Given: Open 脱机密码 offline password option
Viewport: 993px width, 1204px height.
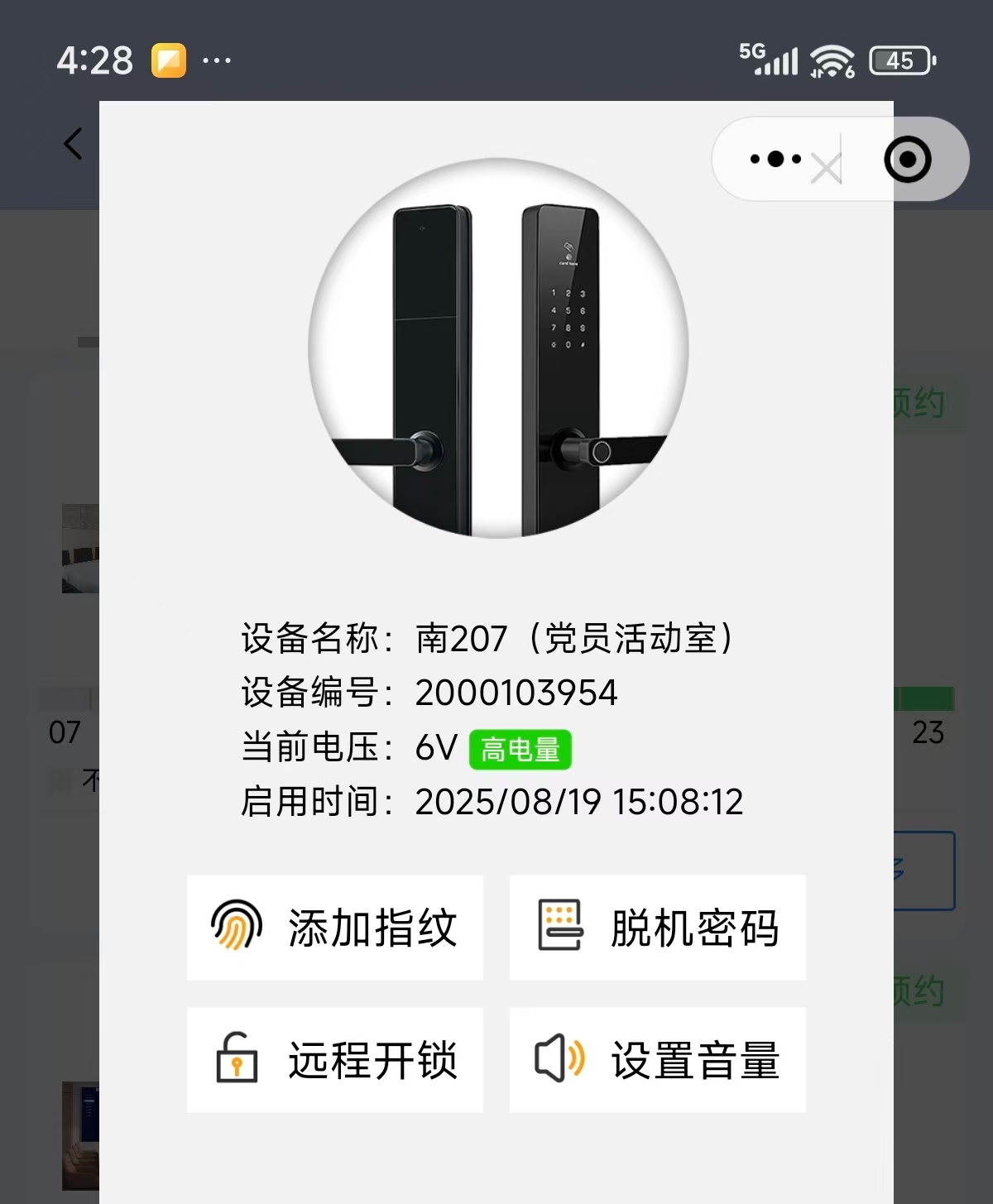Looking at the screenshot, I should (657, 928).
